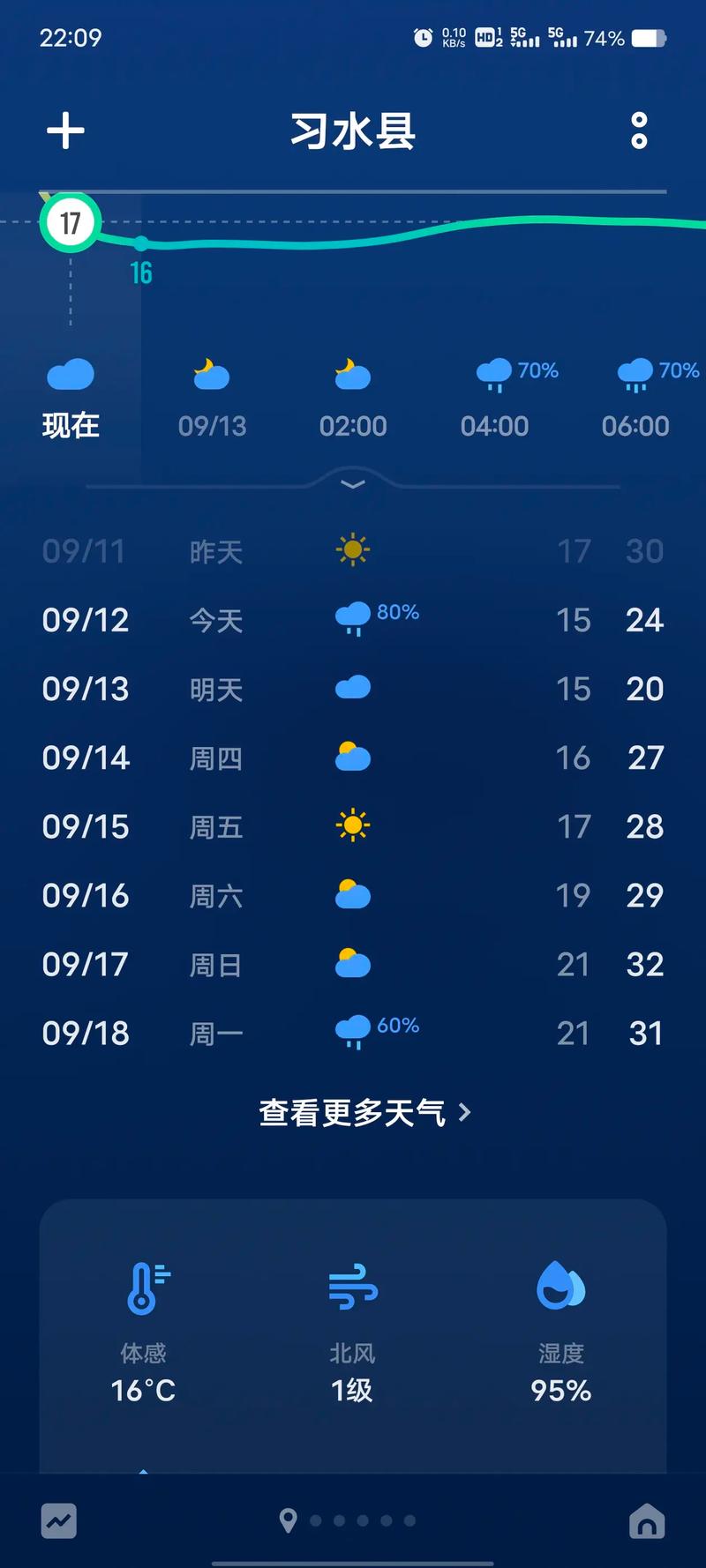Select the sunny icon for 09/15
The width and height of the screenshot is (706, 1568).
pos(352,825)
